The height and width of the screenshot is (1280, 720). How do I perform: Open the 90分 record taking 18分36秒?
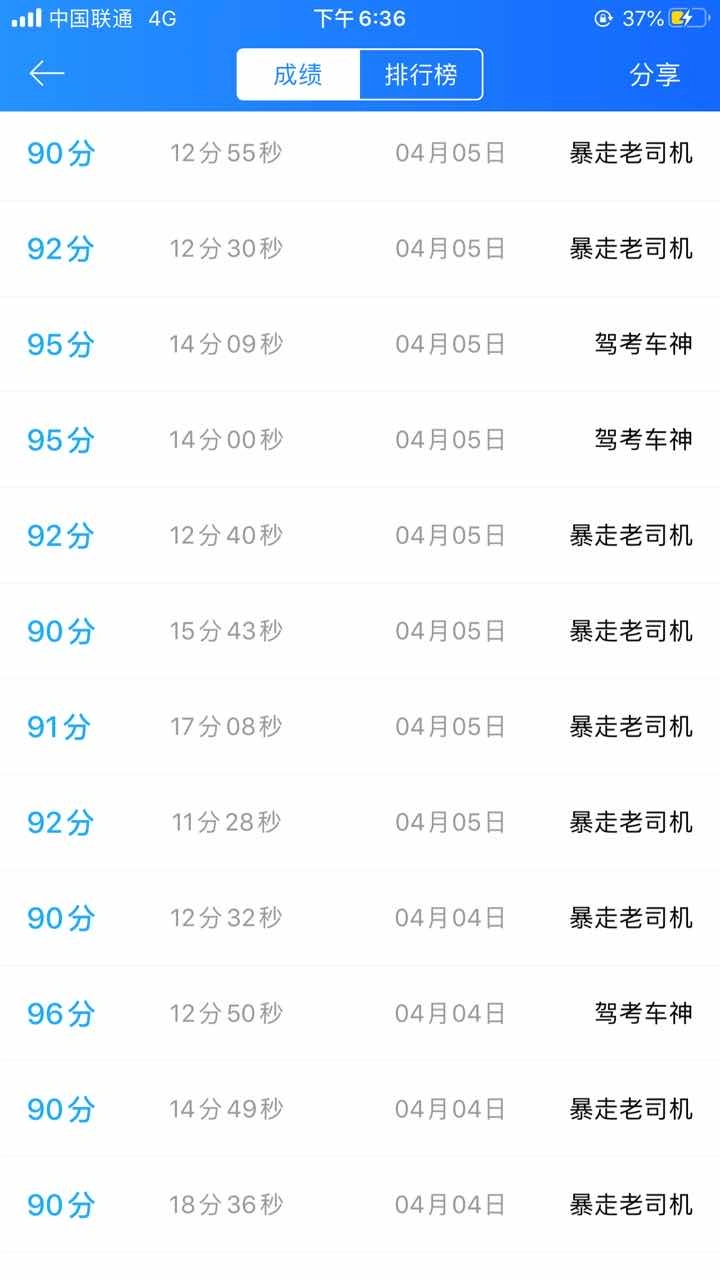[360, 1205]
